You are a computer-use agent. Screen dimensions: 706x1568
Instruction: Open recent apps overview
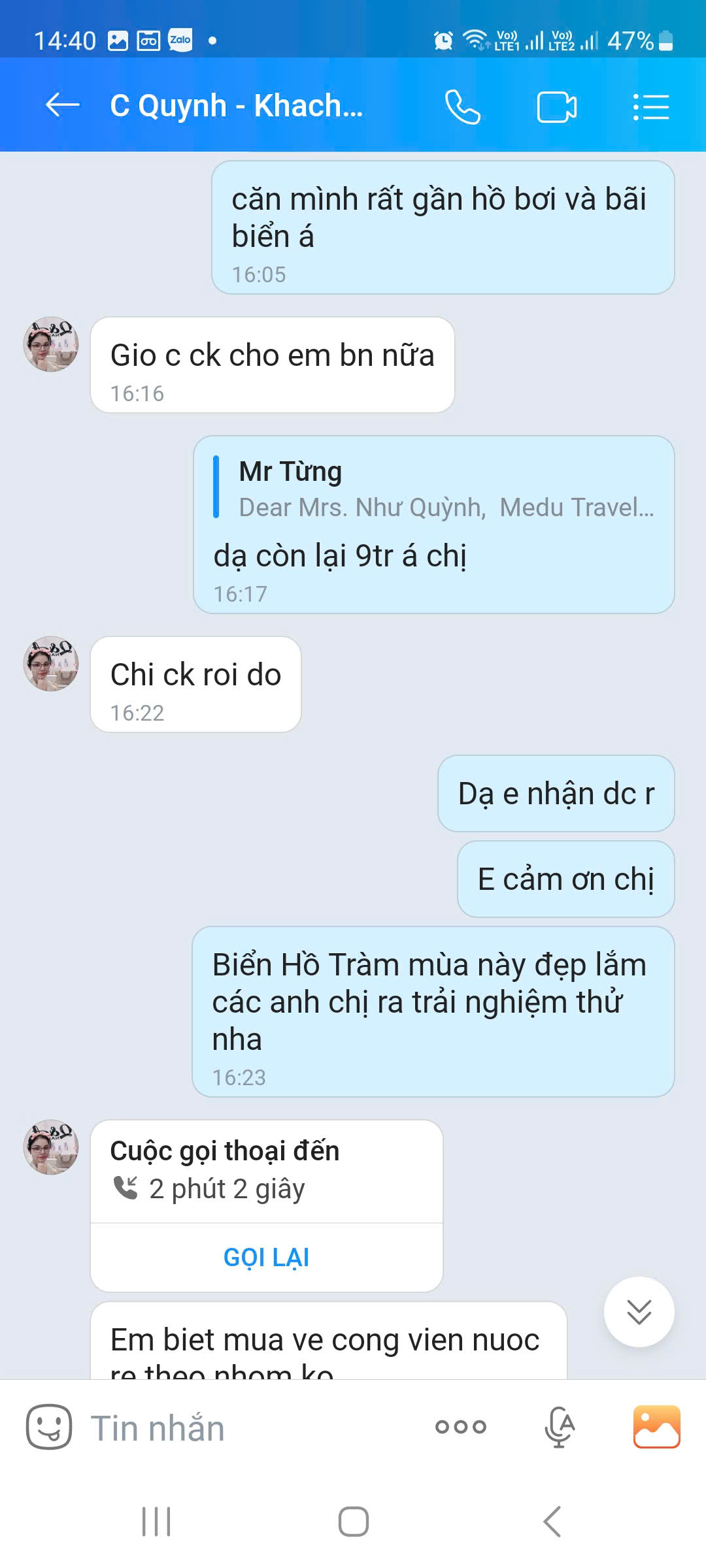(156, 1522)
